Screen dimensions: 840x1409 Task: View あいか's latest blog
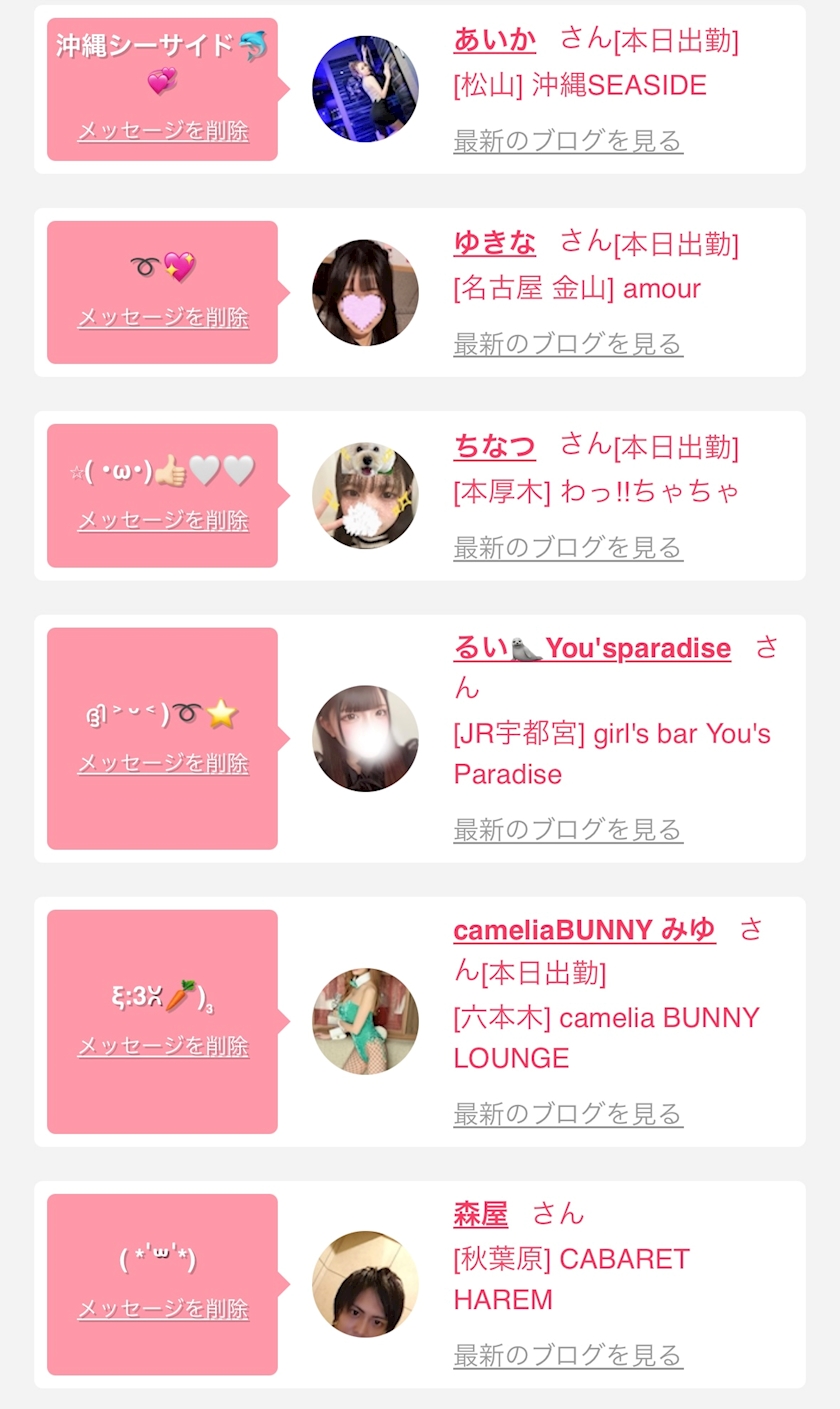tap(567, 141)
